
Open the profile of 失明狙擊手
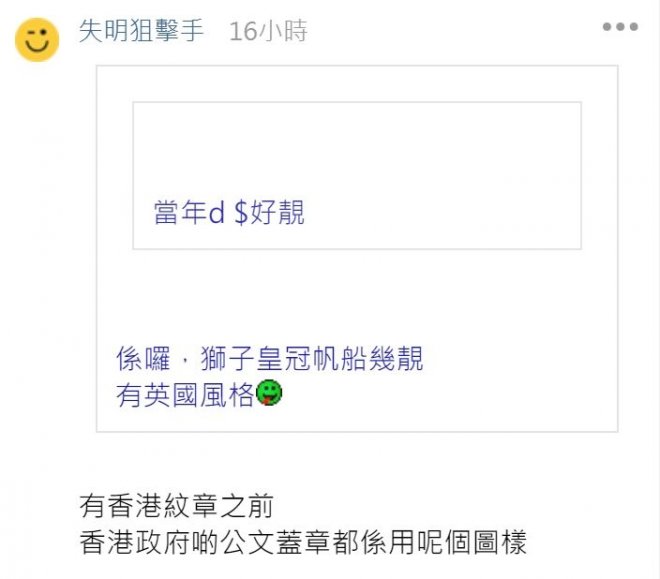(141, 32)
